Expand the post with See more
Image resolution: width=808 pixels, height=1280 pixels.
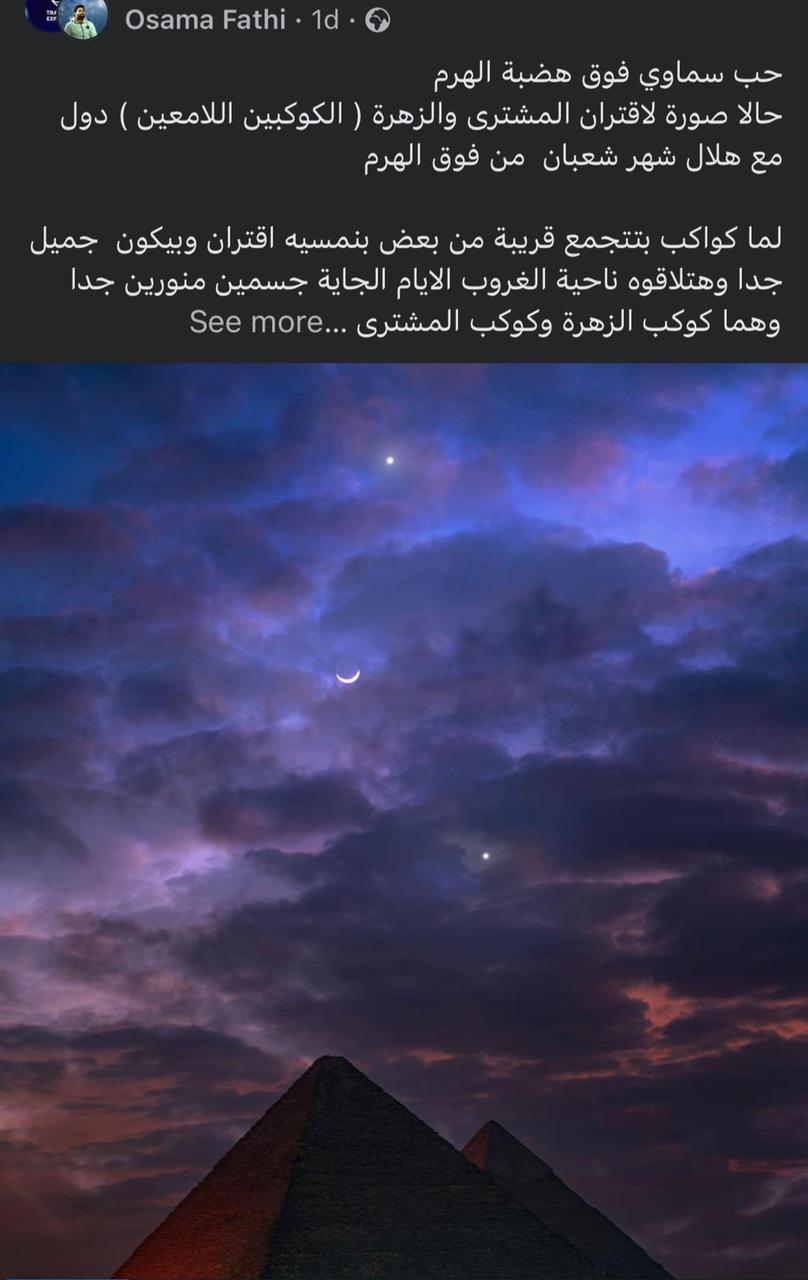(257, 322)
